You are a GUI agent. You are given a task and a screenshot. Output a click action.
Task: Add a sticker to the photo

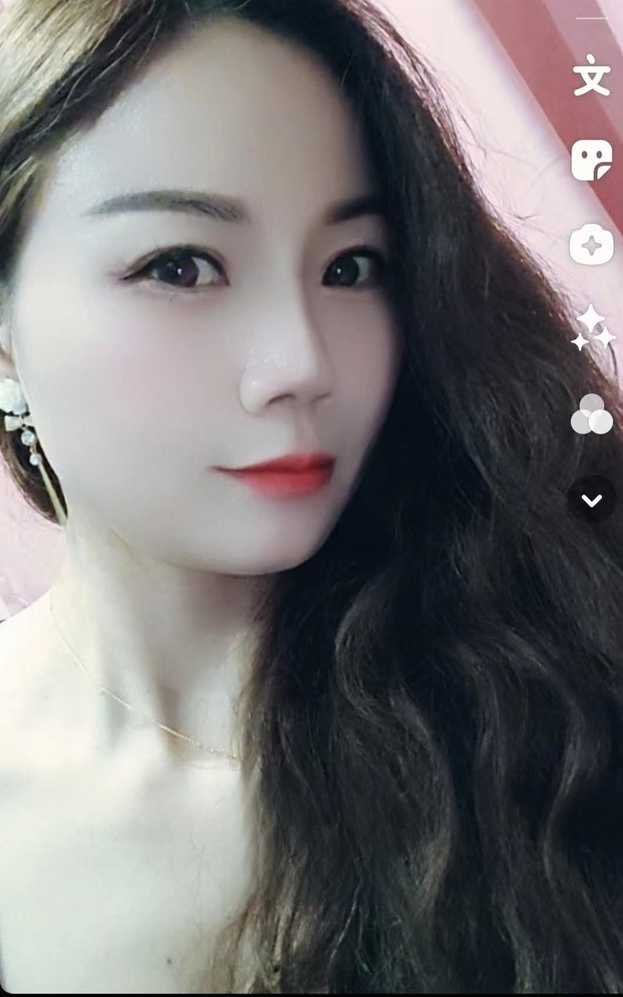click(x=592, y=160)
